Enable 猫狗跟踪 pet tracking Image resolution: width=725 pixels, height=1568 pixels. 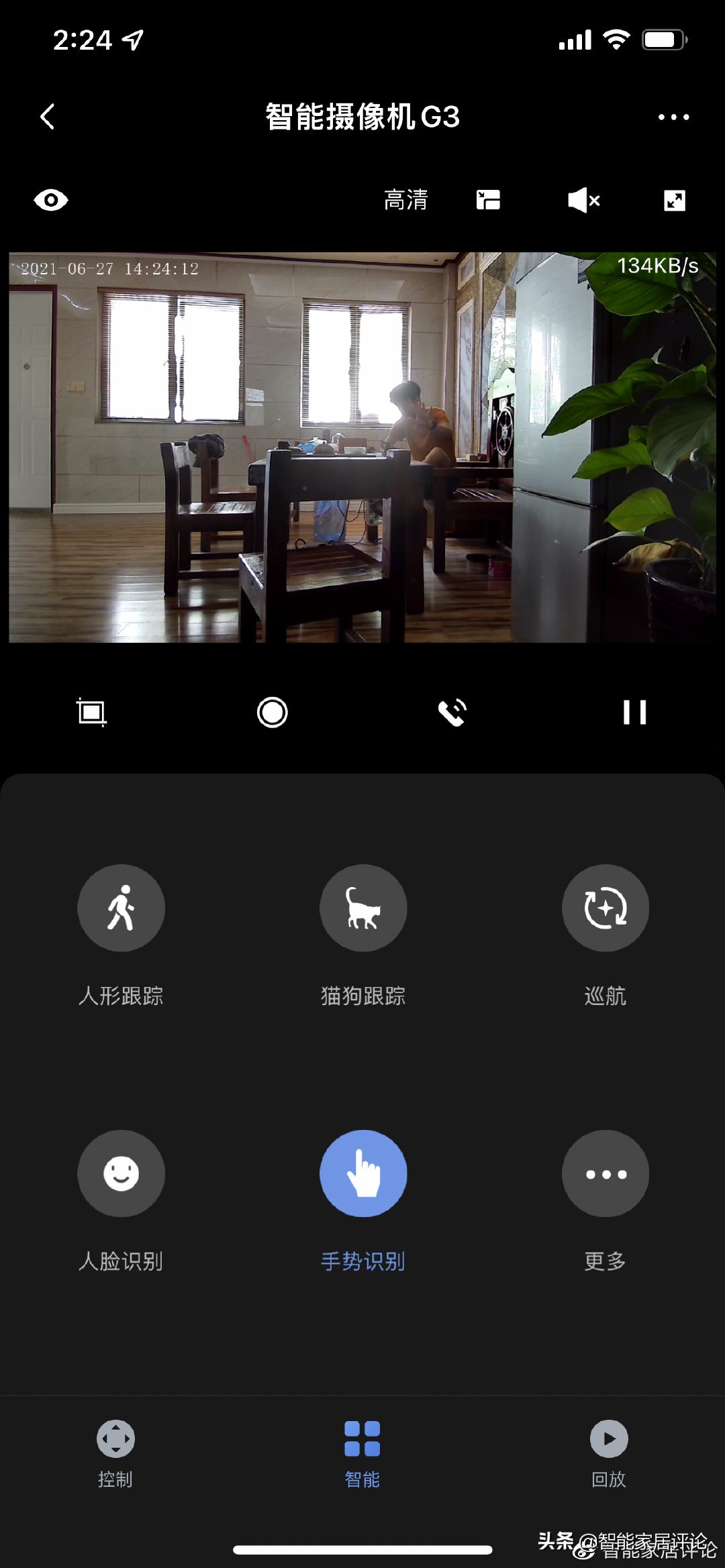(363, 907)
